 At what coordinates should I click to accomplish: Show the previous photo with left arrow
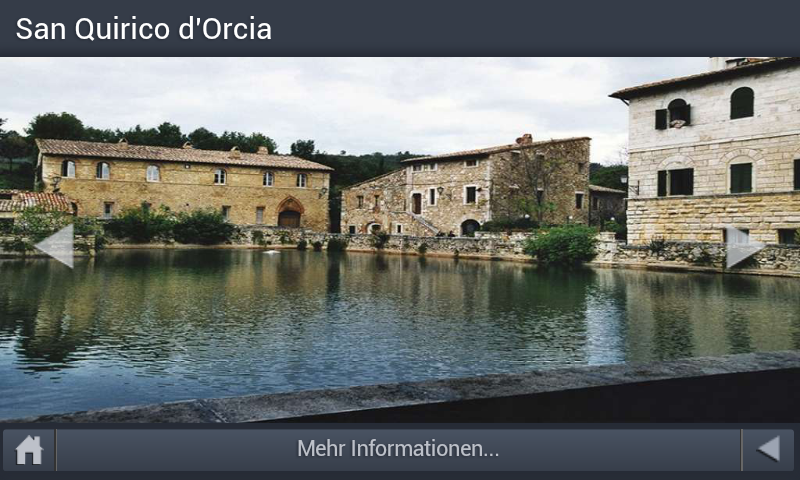click(55, 246)
